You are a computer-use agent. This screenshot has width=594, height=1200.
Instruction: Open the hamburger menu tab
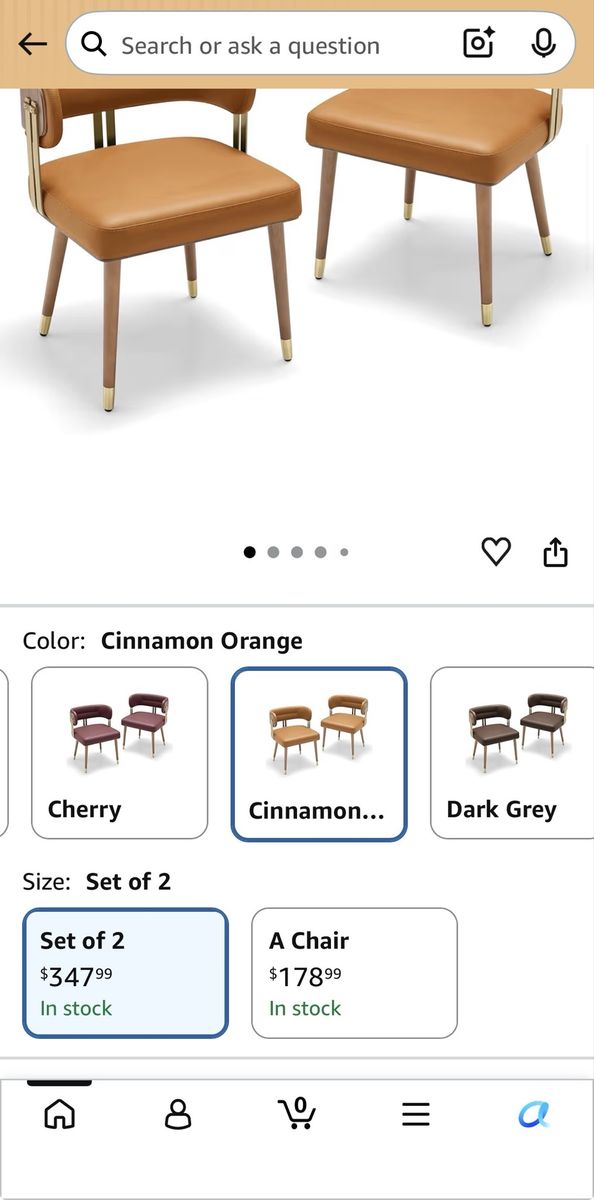coord(416,1114)
